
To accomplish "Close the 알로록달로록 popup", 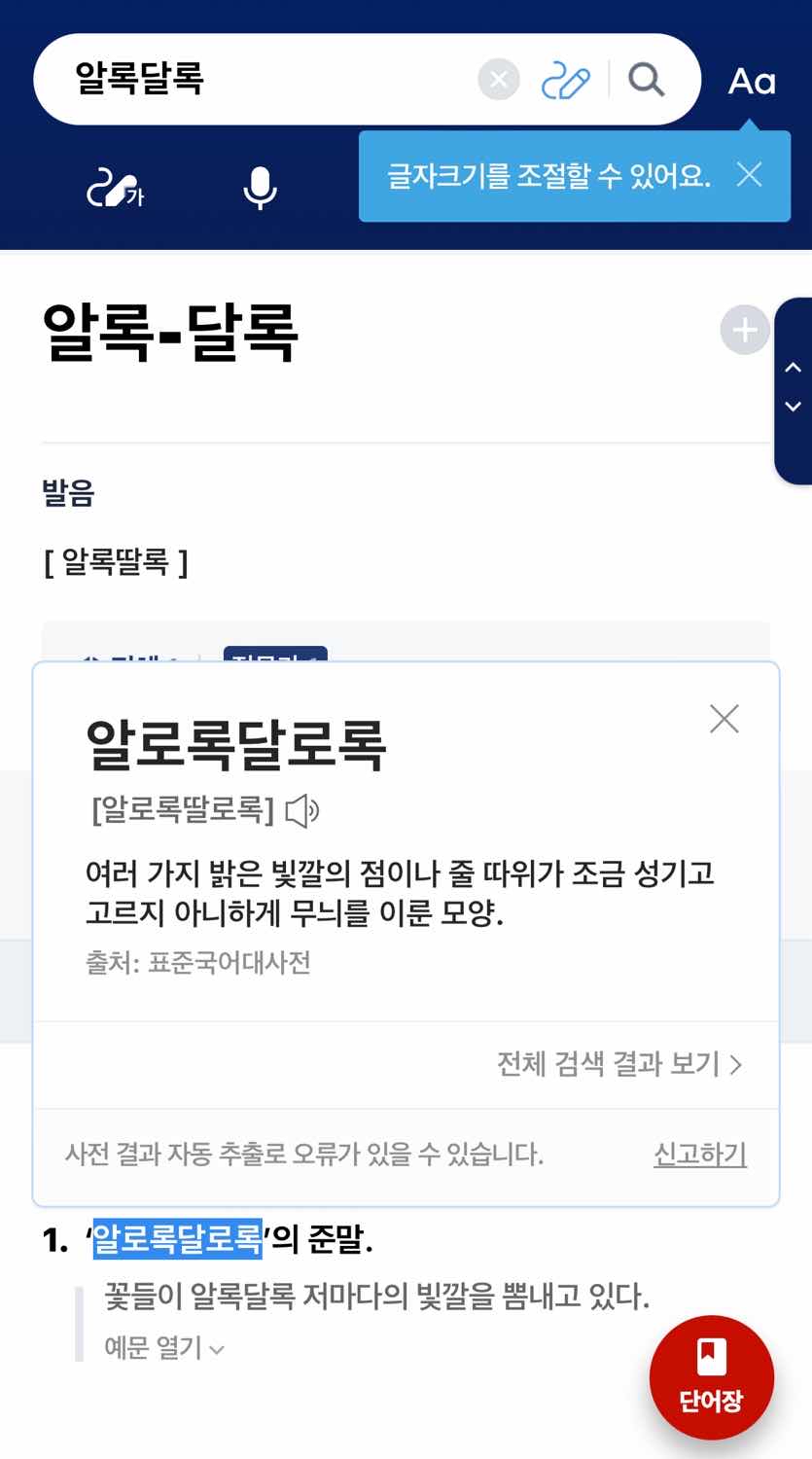I will (x=724, y=719).
